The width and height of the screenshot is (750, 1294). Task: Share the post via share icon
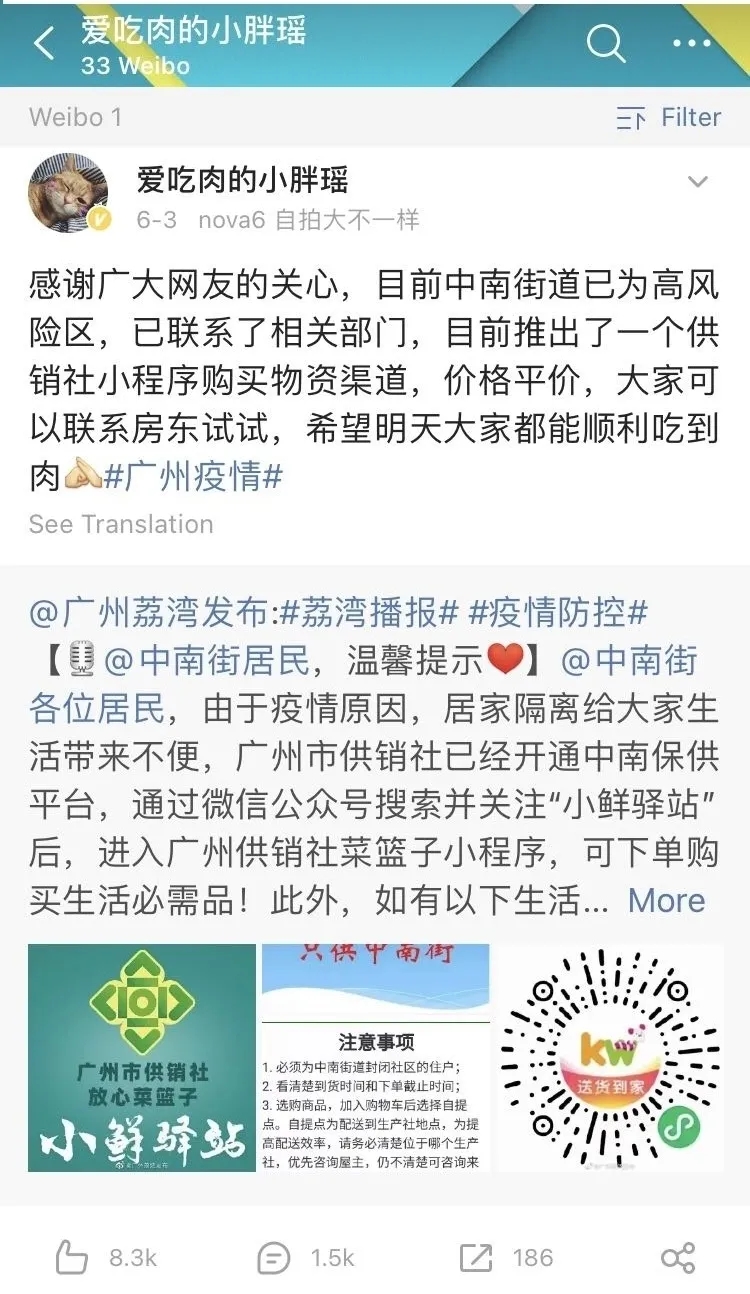[x=677, y=1257]
